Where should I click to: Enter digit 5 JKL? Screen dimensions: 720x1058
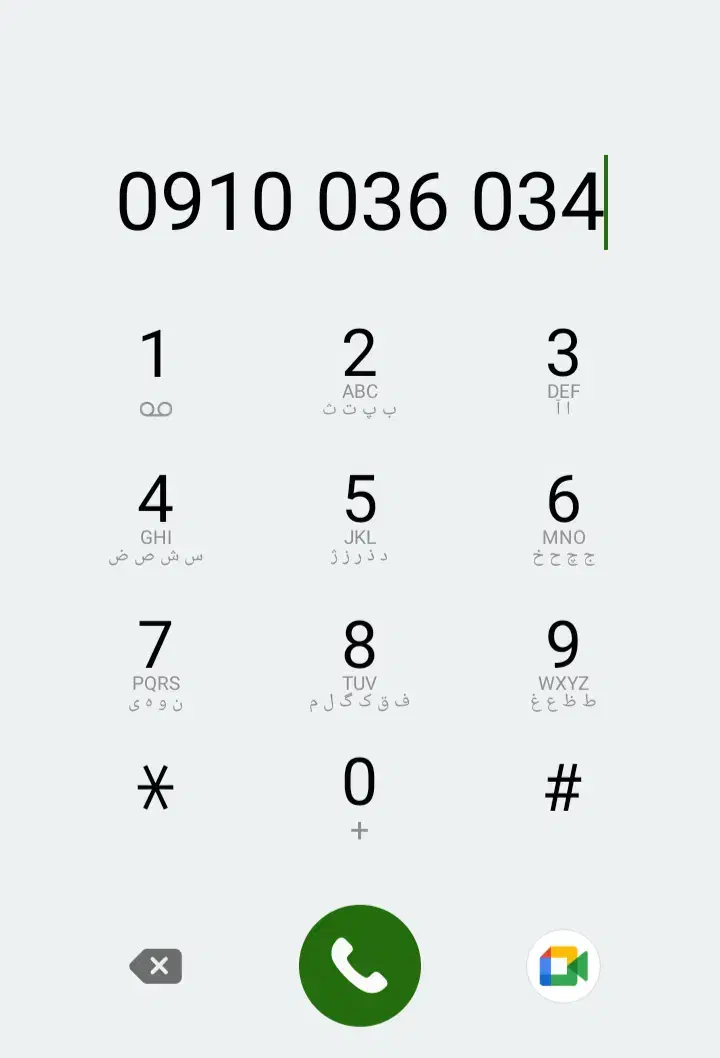click(x=360, y=516)
